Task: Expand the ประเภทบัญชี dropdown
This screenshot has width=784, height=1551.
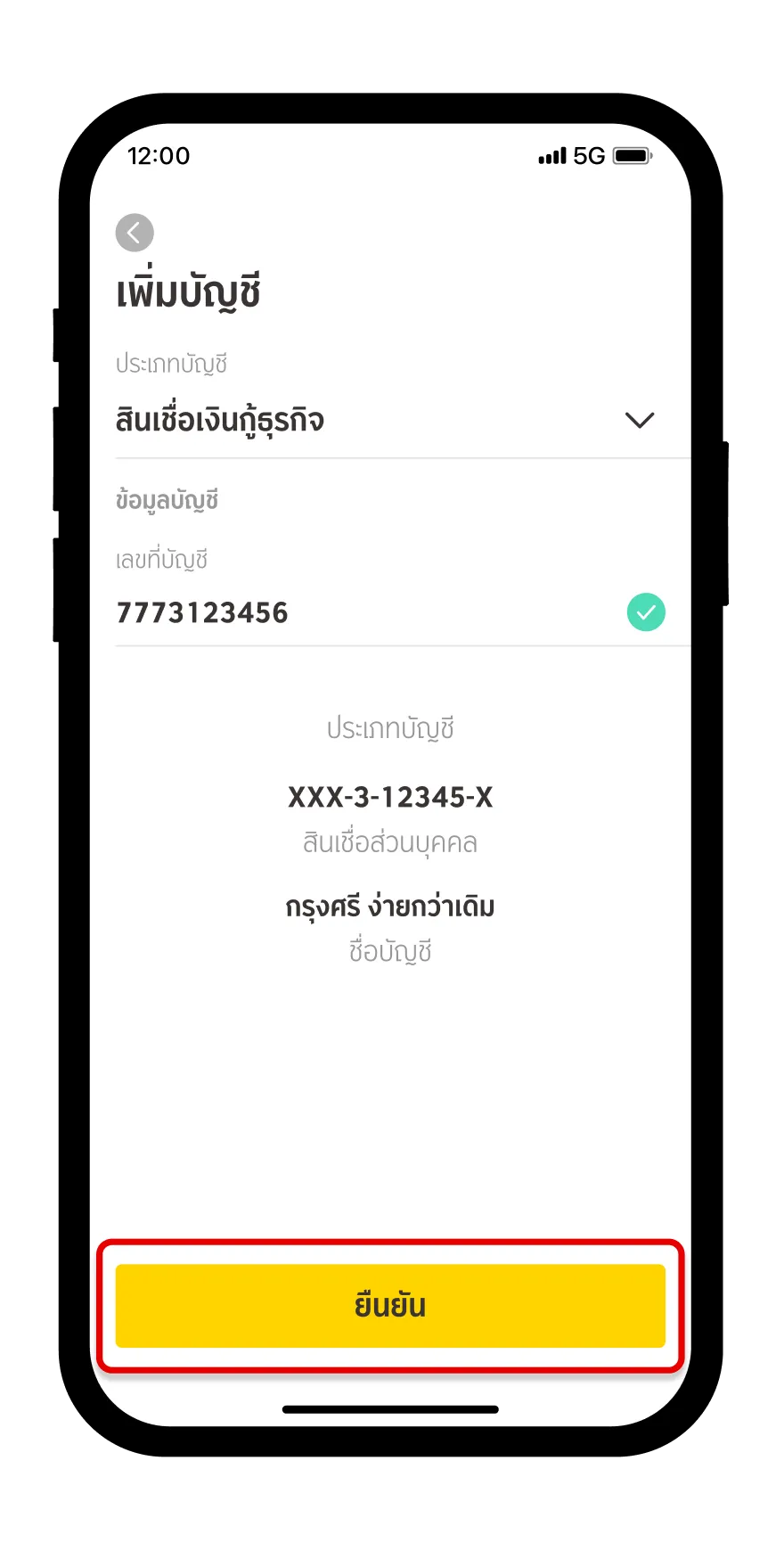Action: pos(639,420)
